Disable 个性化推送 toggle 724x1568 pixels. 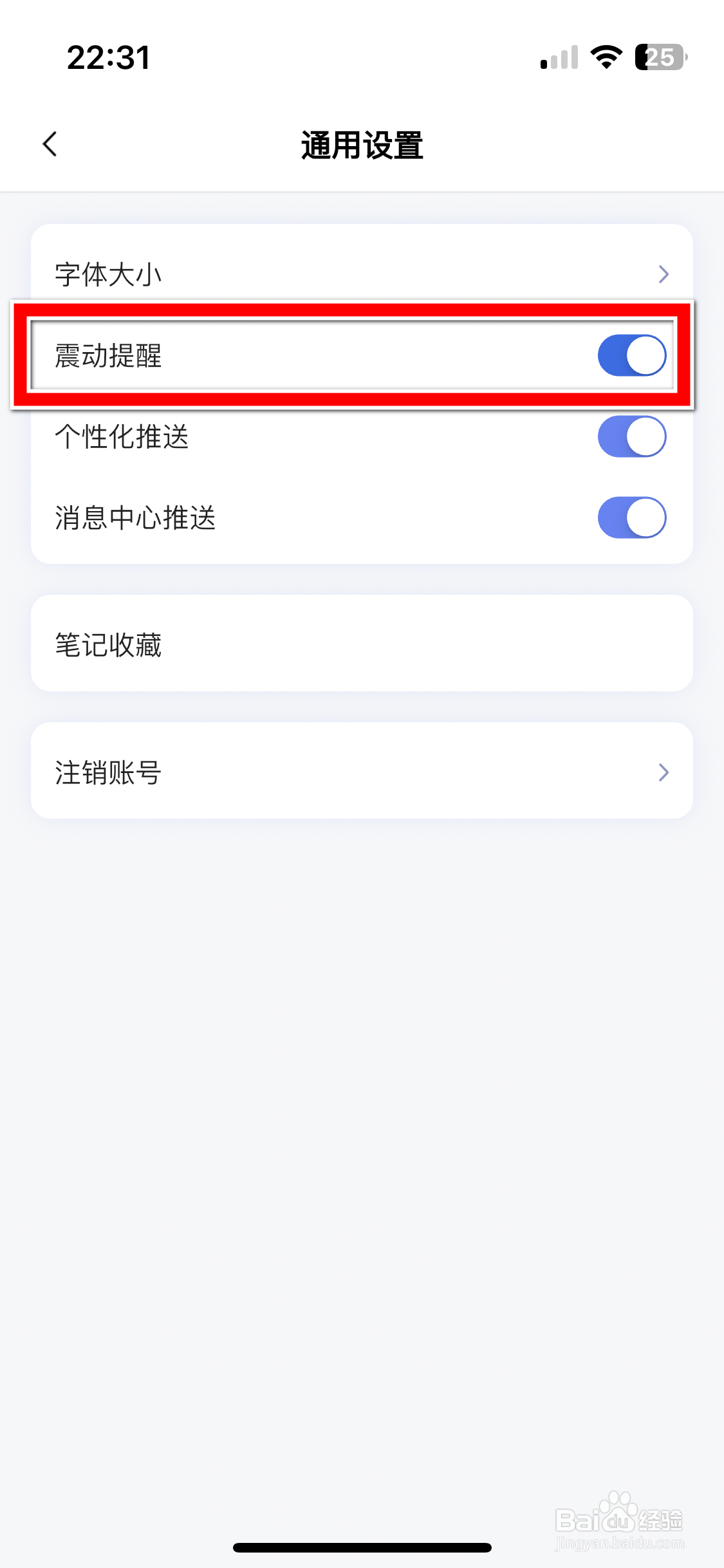pyautogui.click(x=631, y=436)
